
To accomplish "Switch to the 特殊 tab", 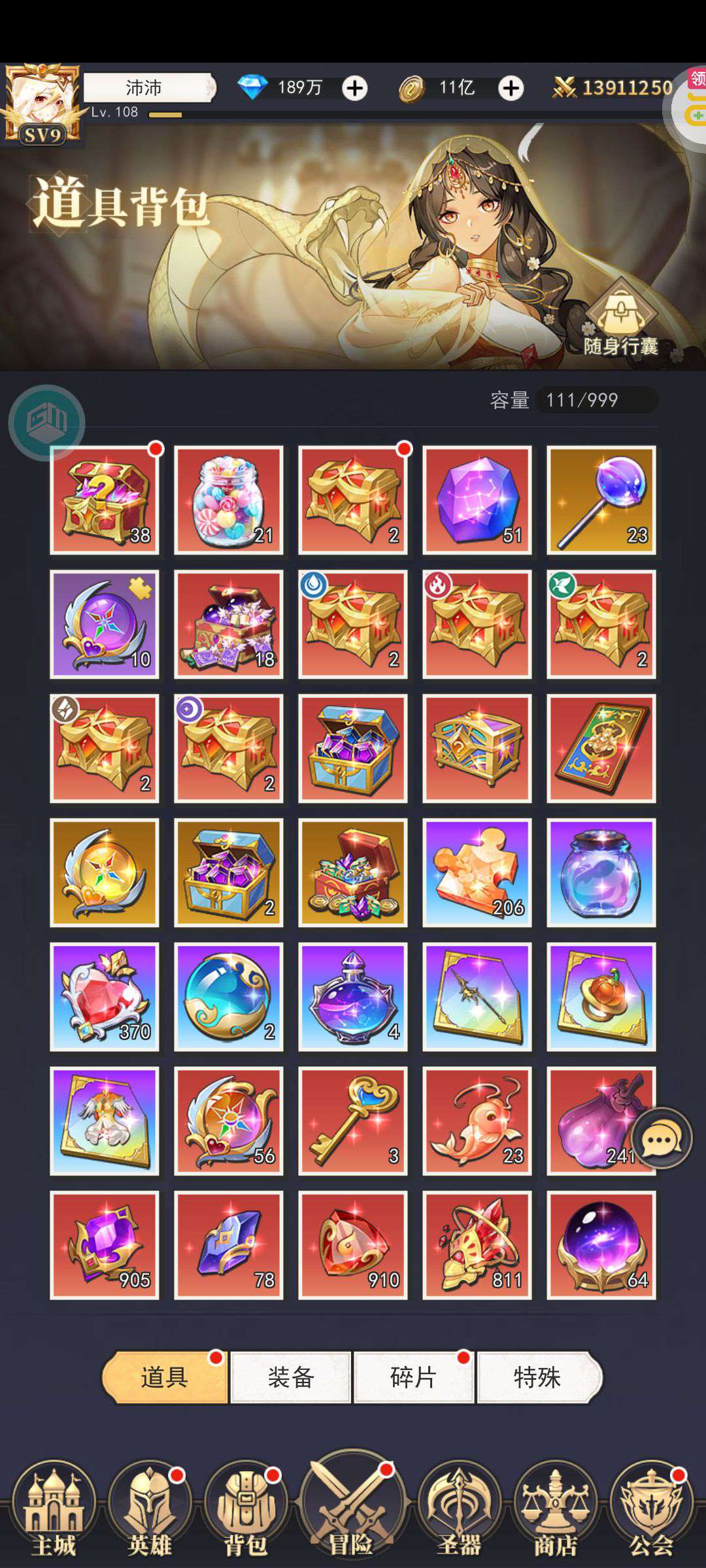I will [539, 1377].
